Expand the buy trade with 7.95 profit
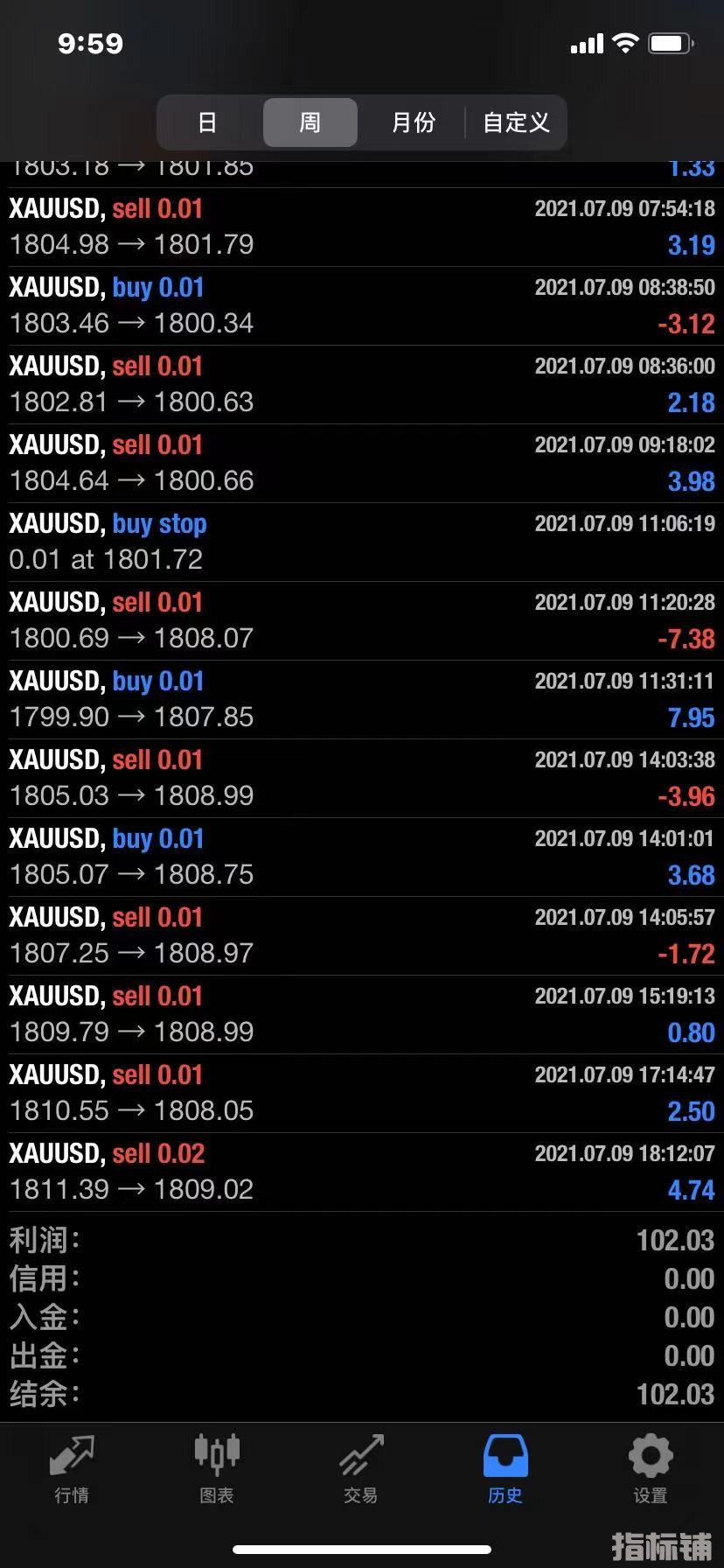 [x=362, y=700]
